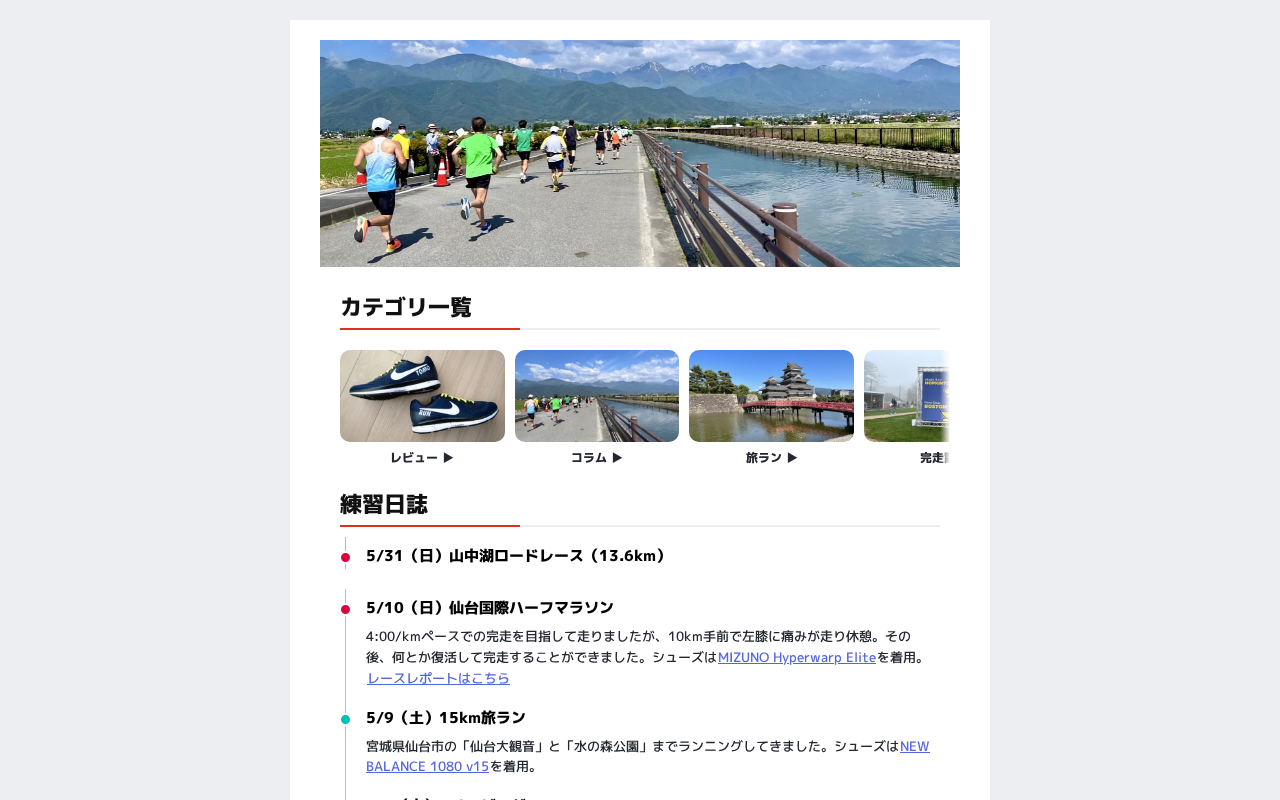Viewport: 1280px width, 800px height.
Task: Open the partially visible 完走 category card
Action: tap(906, 408)
